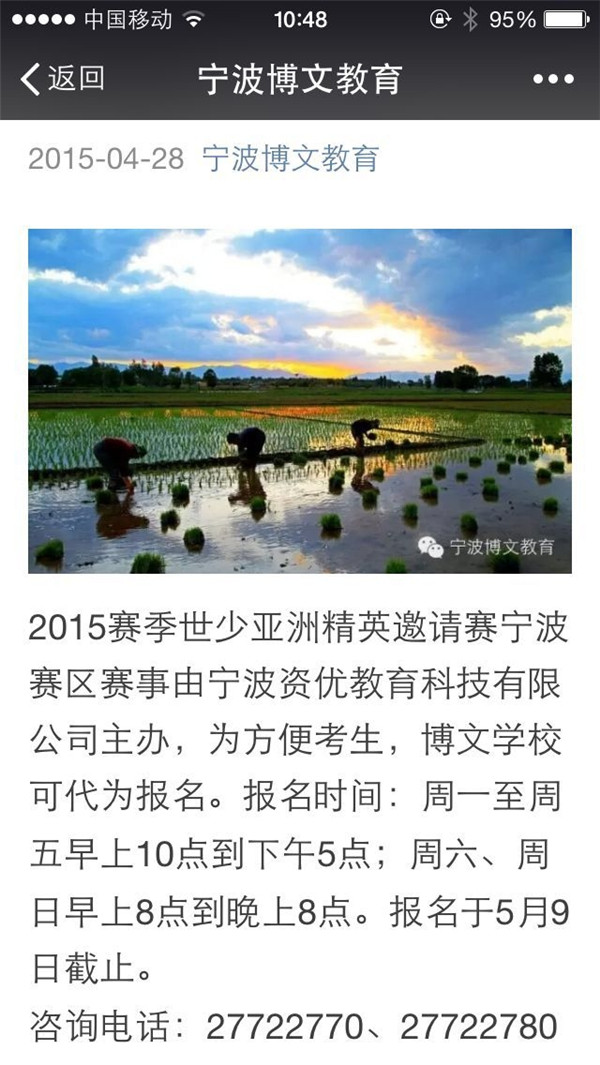Open the three-dot more options menu
The image size is (600, 1065).
coord(551,79)
